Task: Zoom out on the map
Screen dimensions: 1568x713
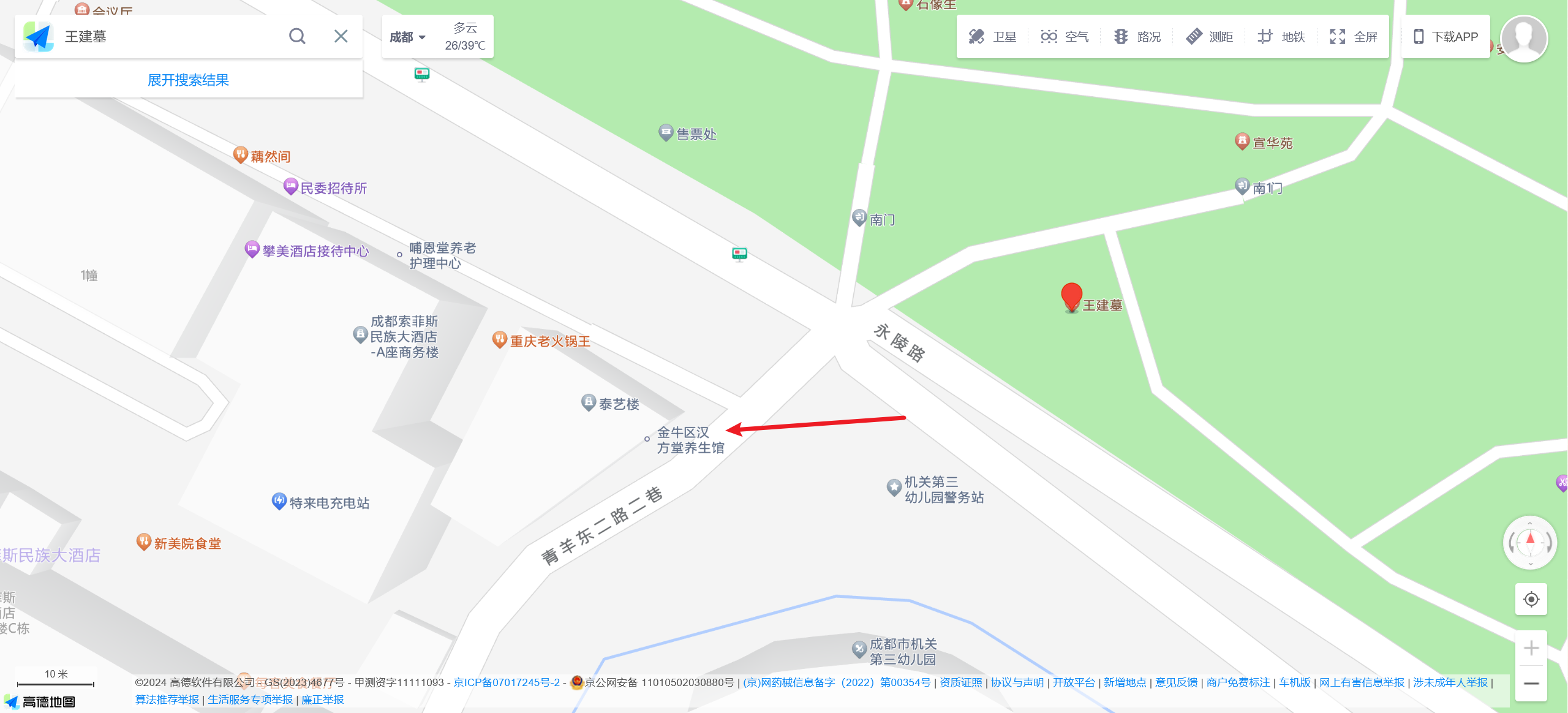Action: pyautogui.click(x=1531, y=684)
